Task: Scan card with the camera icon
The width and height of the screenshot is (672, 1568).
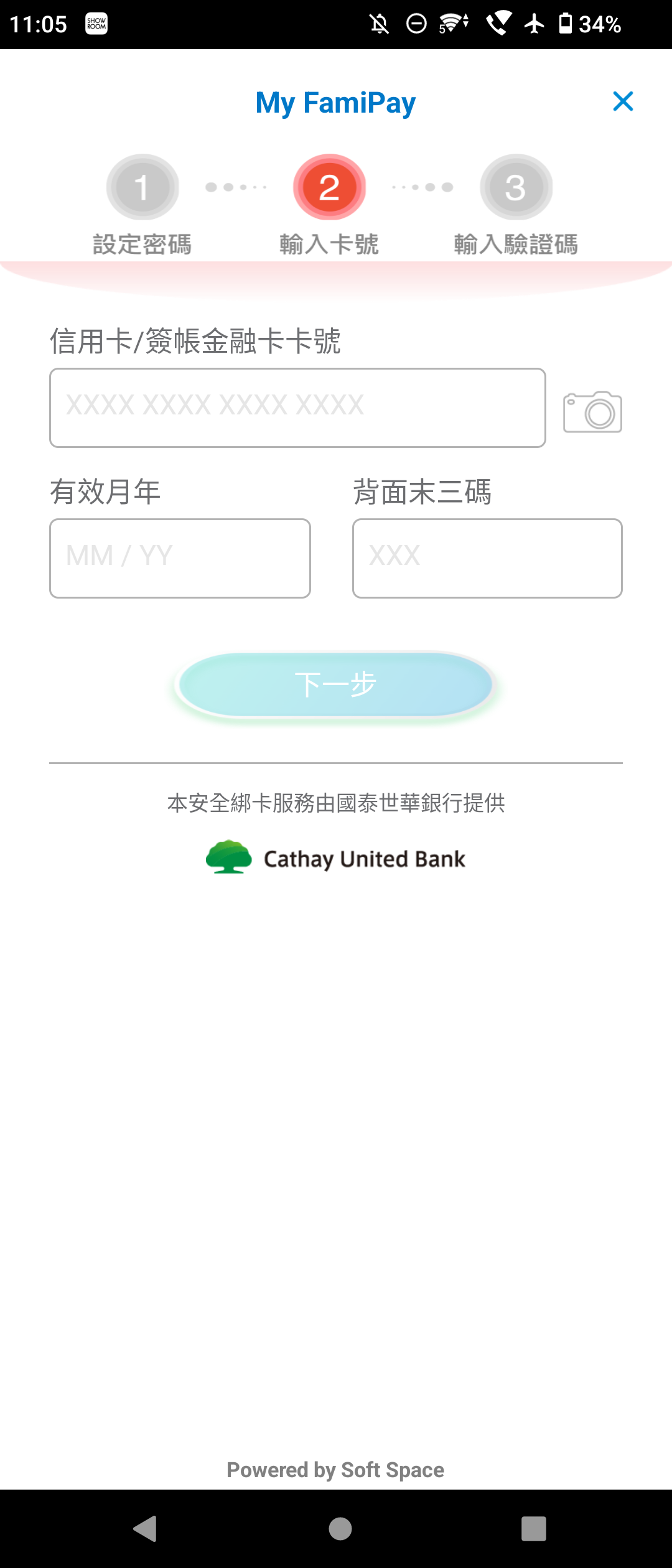Action: click(x=592, y=412)
